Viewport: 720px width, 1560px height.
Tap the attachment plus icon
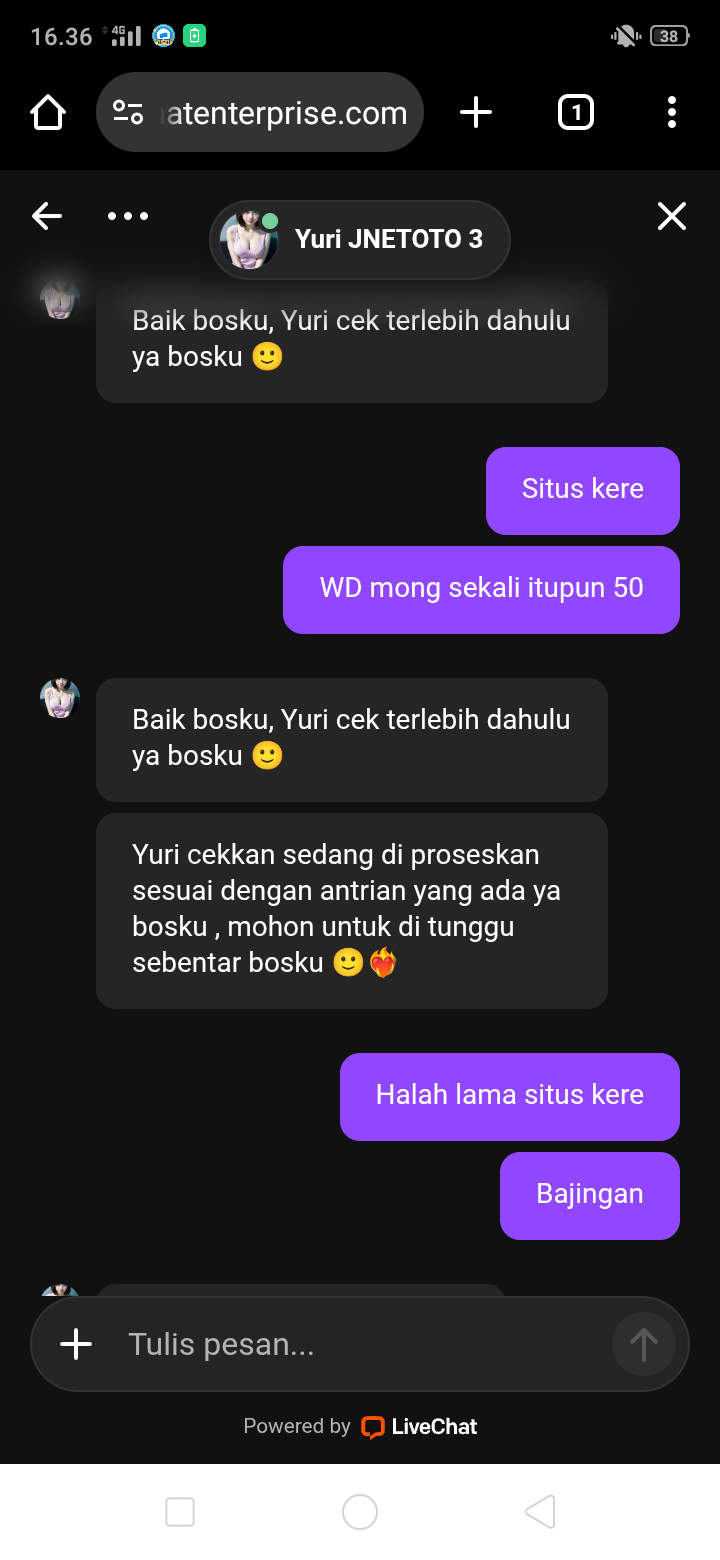pos(76,1344)
